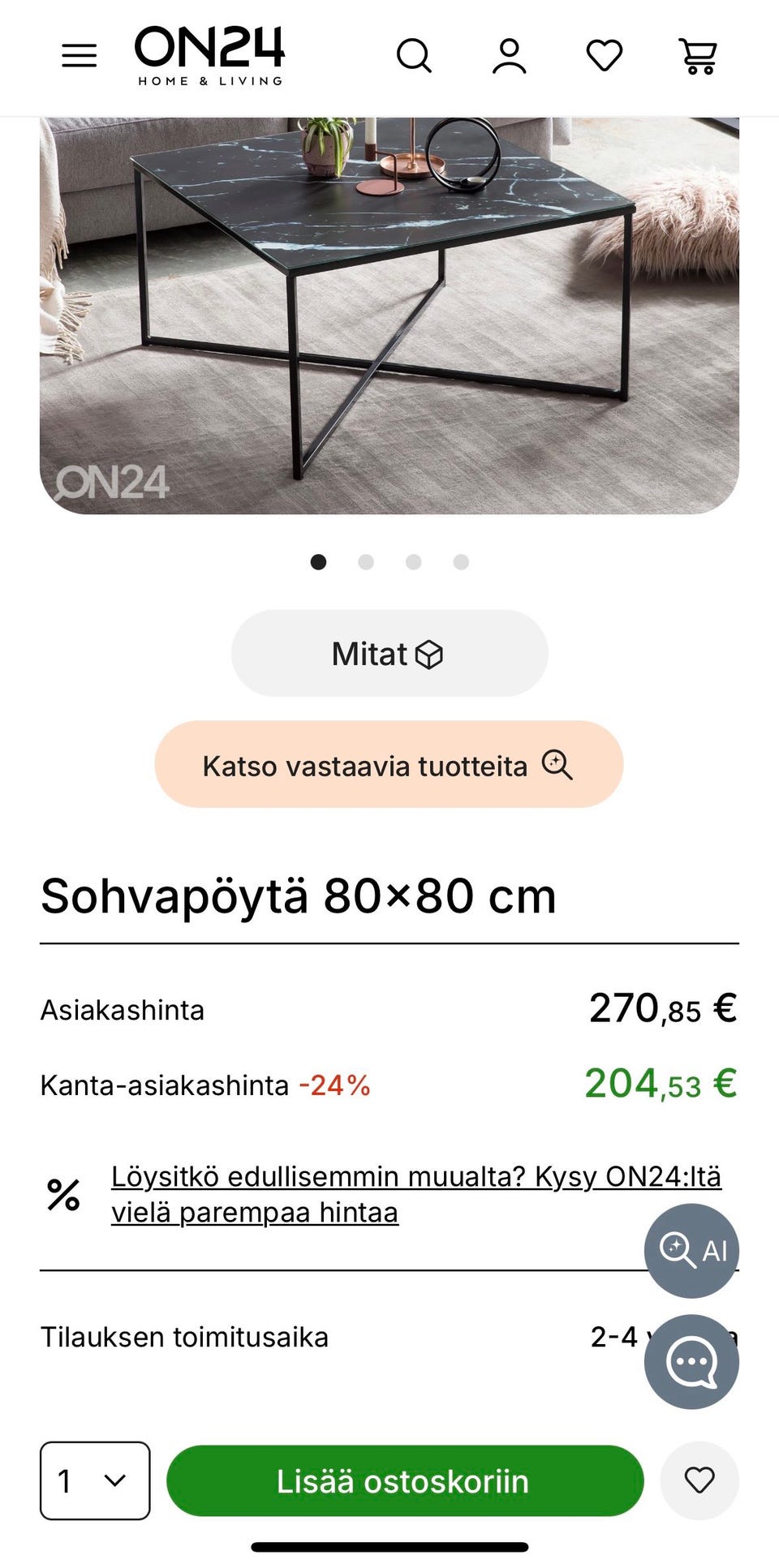This screenshot has height=1568, width=779.
Task: Open the site search icon
Action: pyautogui.click(x=415, y=56)
